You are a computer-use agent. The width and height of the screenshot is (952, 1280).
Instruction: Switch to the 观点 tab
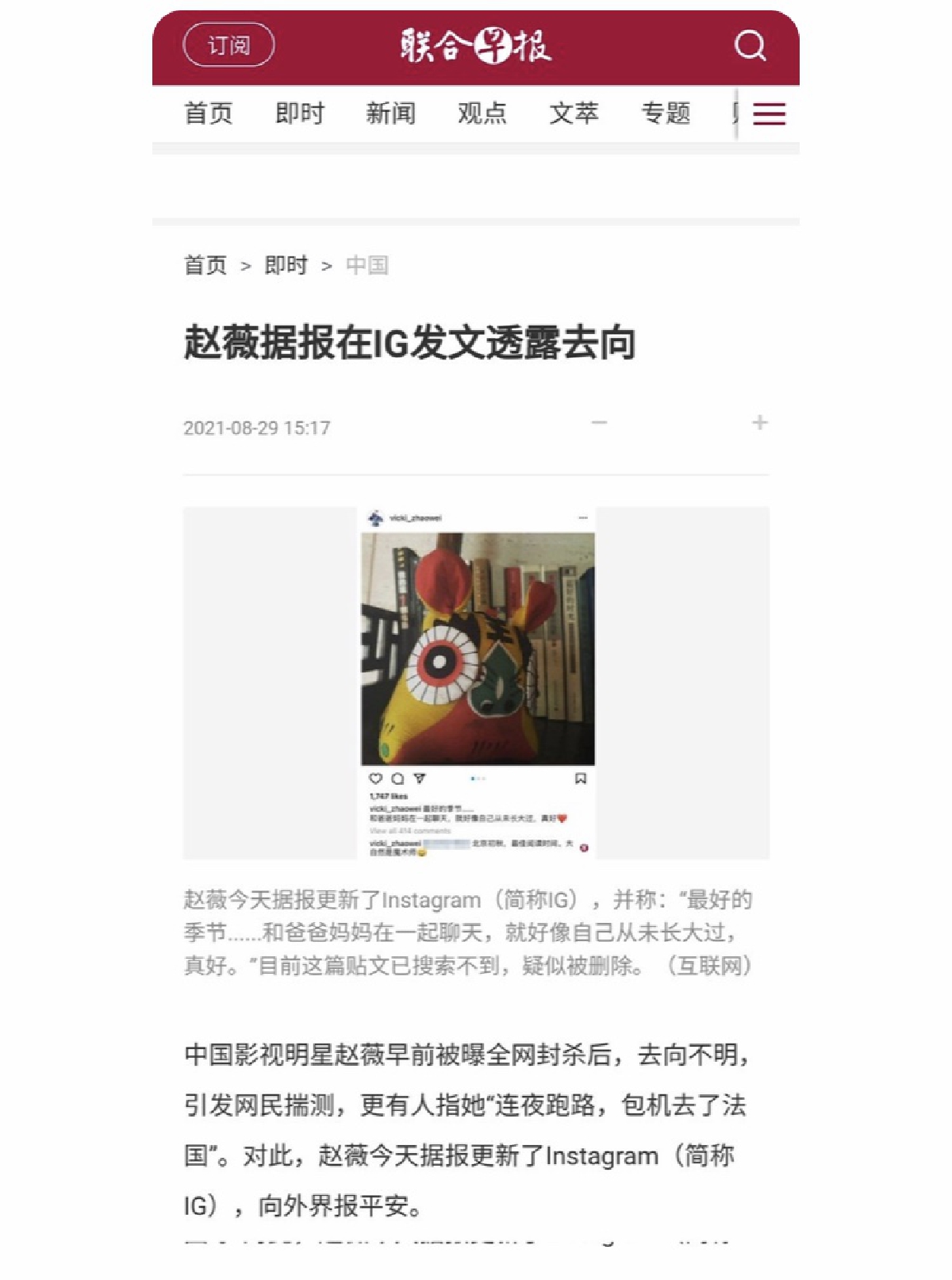pyautogui.click(x=482, y=113)
